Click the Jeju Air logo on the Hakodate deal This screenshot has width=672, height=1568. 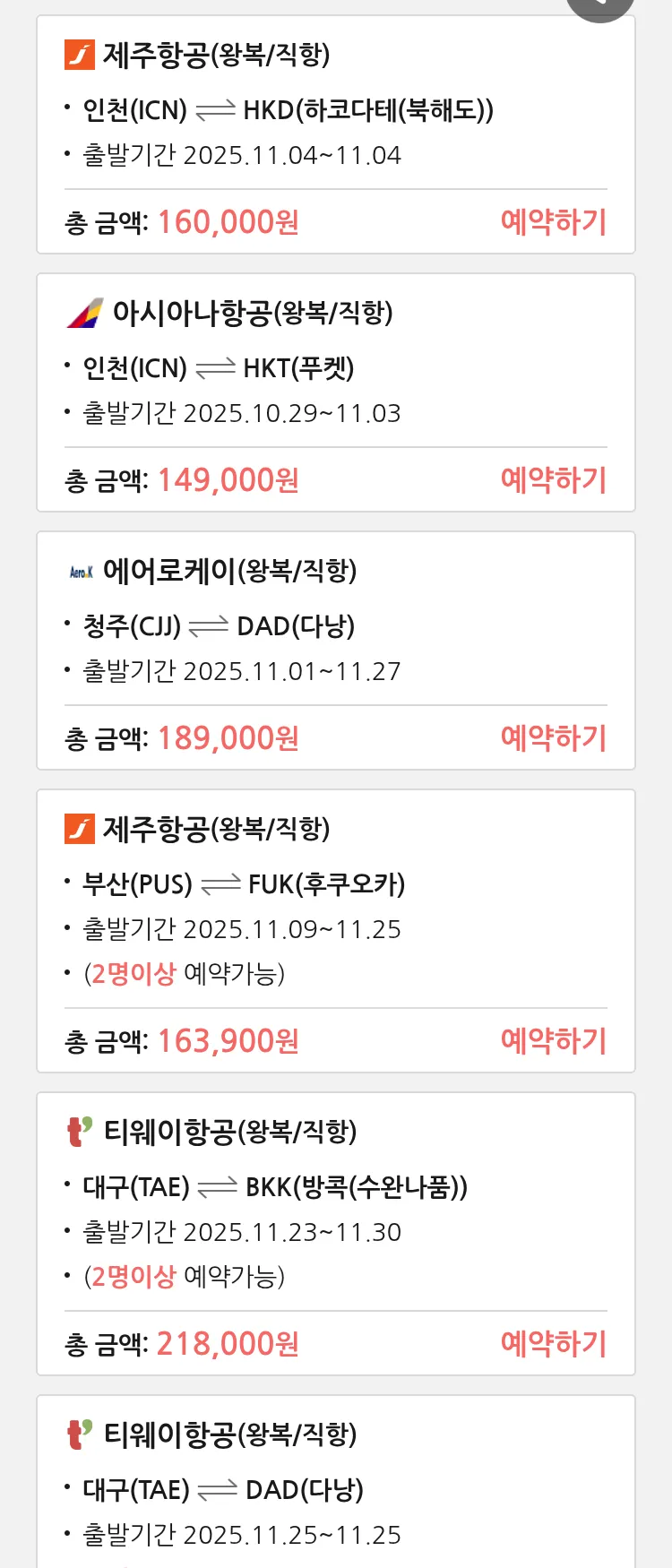click(x=80, y=56)
